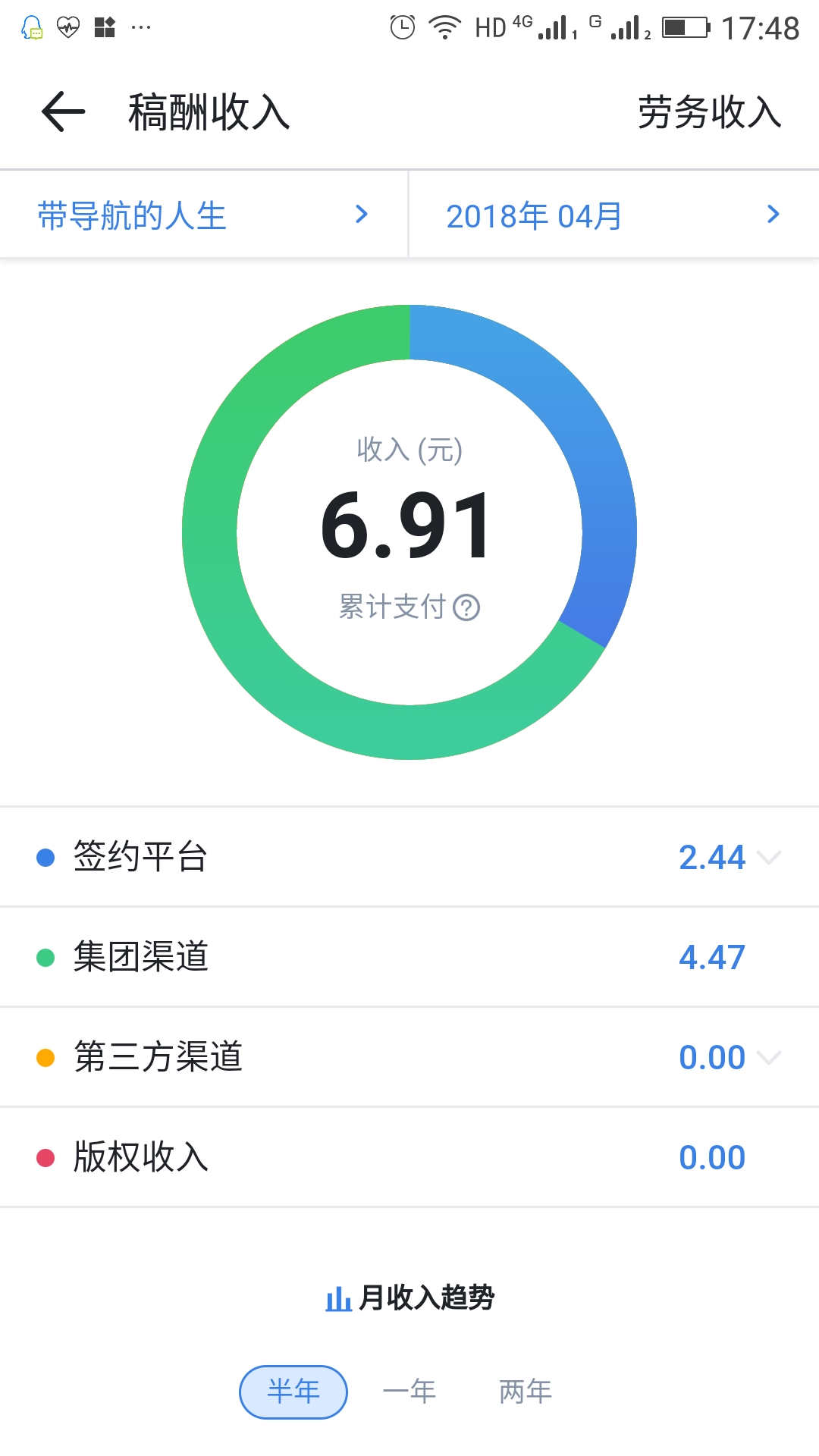Go back using the arrow icon
Viewport: 819px width, 1456px height.
tap(63, 111)
